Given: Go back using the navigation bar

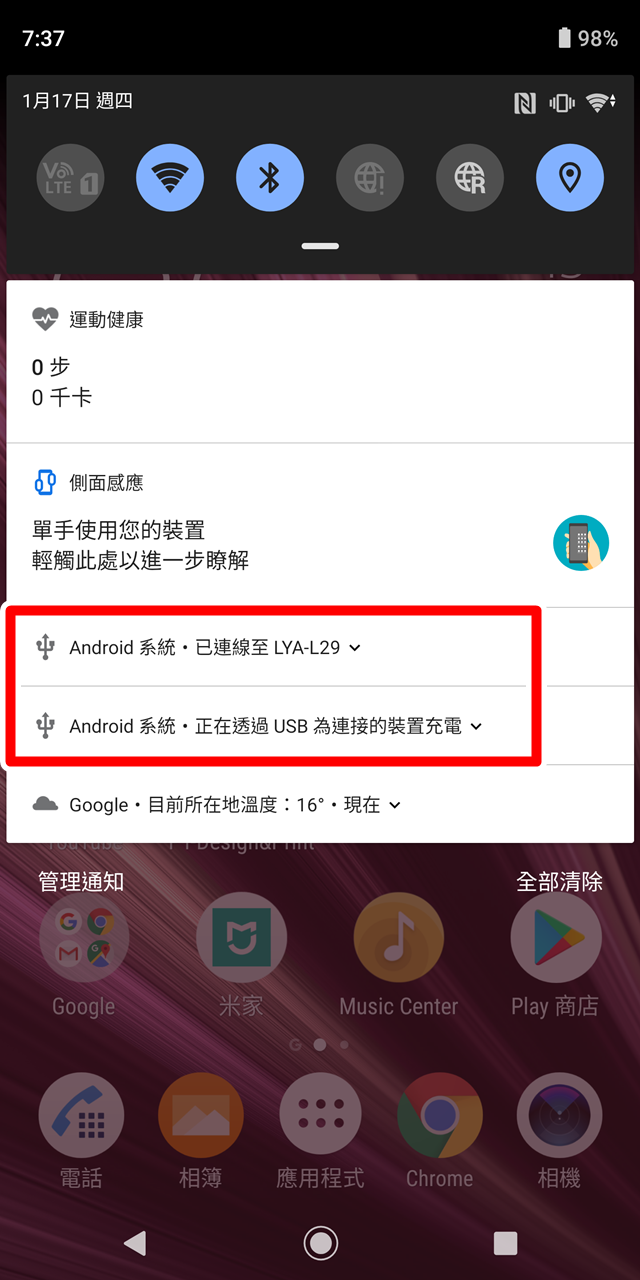Looking at the screenshot, I should [134, 1243].
